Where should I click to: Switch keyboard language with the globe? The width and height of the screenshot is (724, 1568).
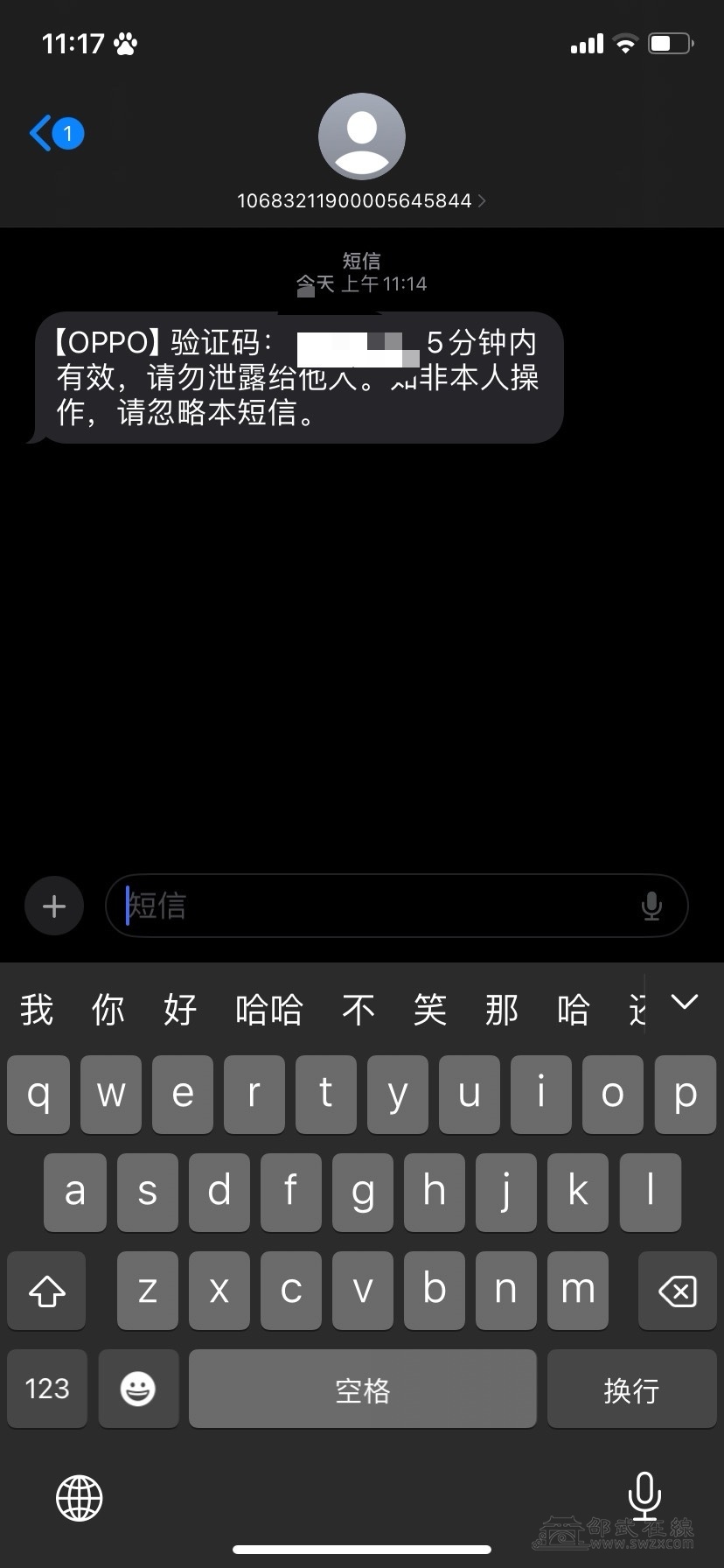[x=80, y=1497]
